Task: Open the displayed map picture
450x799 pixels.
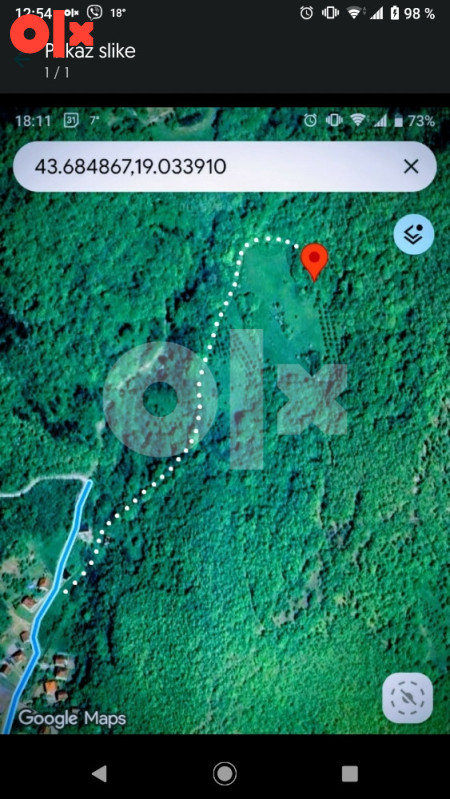Action: click(225, 421)
